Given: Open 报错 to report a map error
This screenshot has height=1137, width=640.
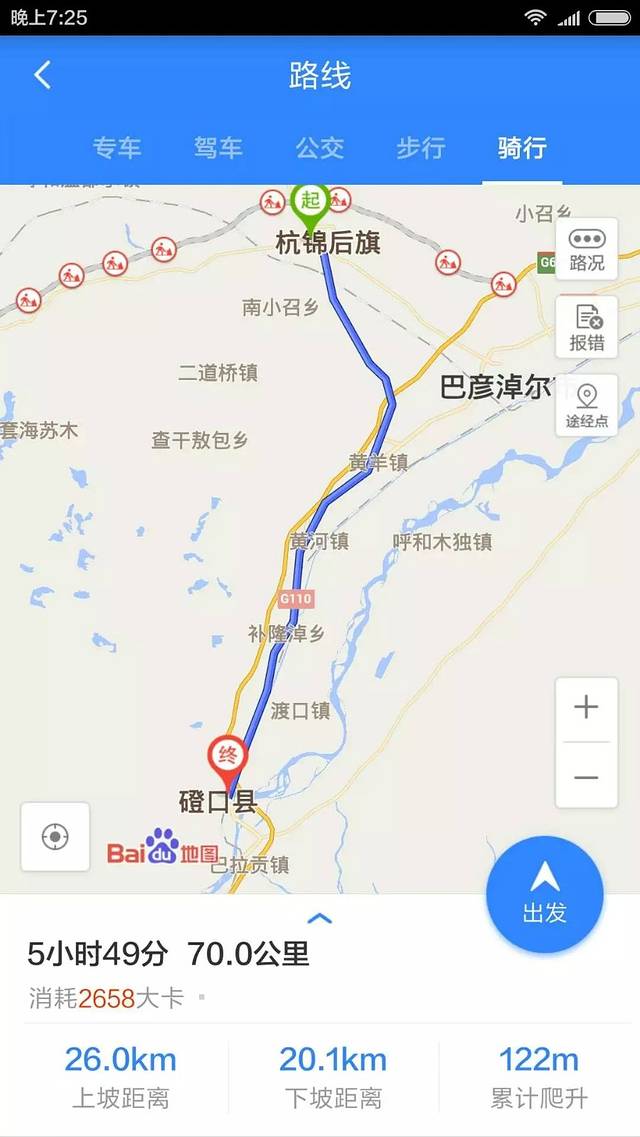Looking at the screenshot, I should [587, 328].
